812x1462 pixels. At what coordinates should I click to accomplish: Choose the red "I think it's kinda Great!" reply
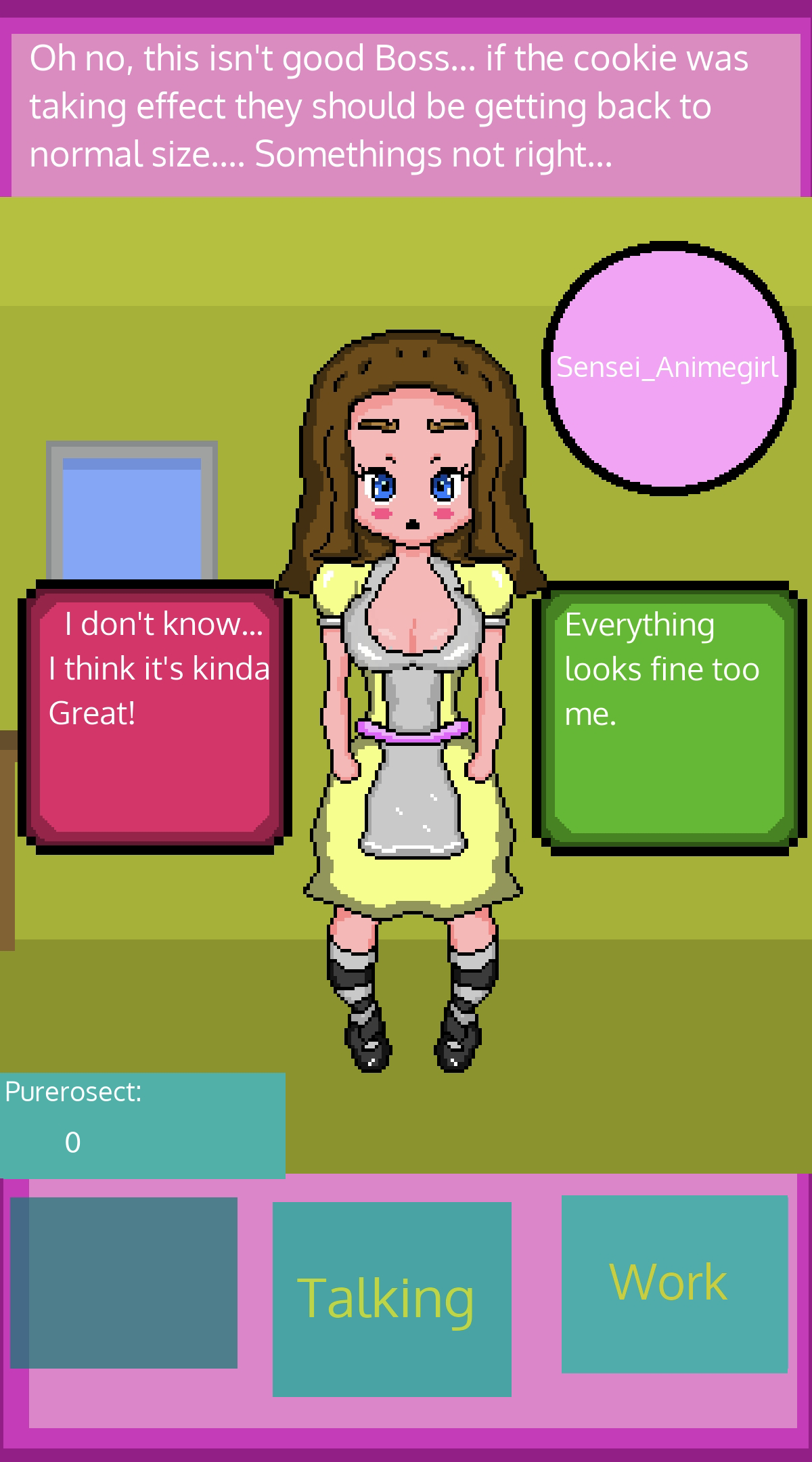click(x=155, y=715)
